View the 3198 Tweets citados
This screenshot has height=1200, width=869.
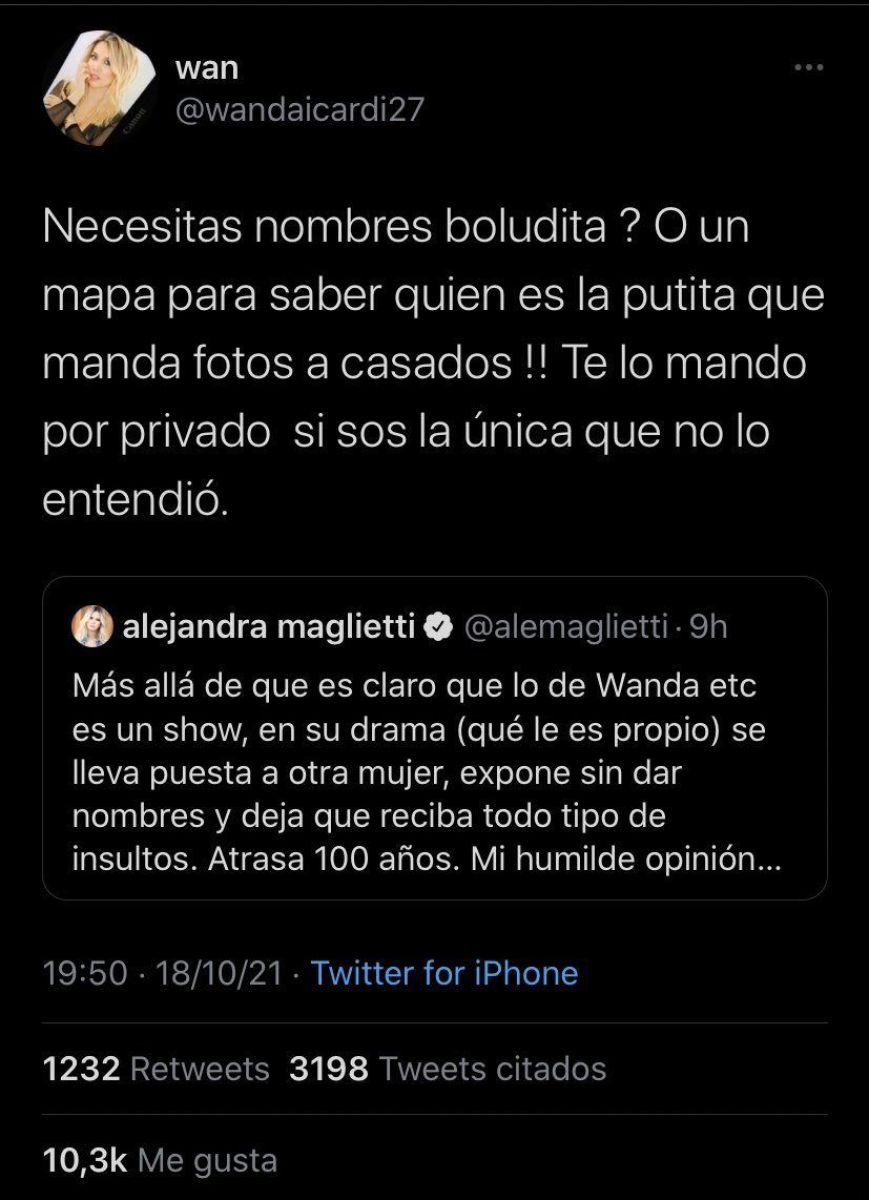(x=447, y=1069)
